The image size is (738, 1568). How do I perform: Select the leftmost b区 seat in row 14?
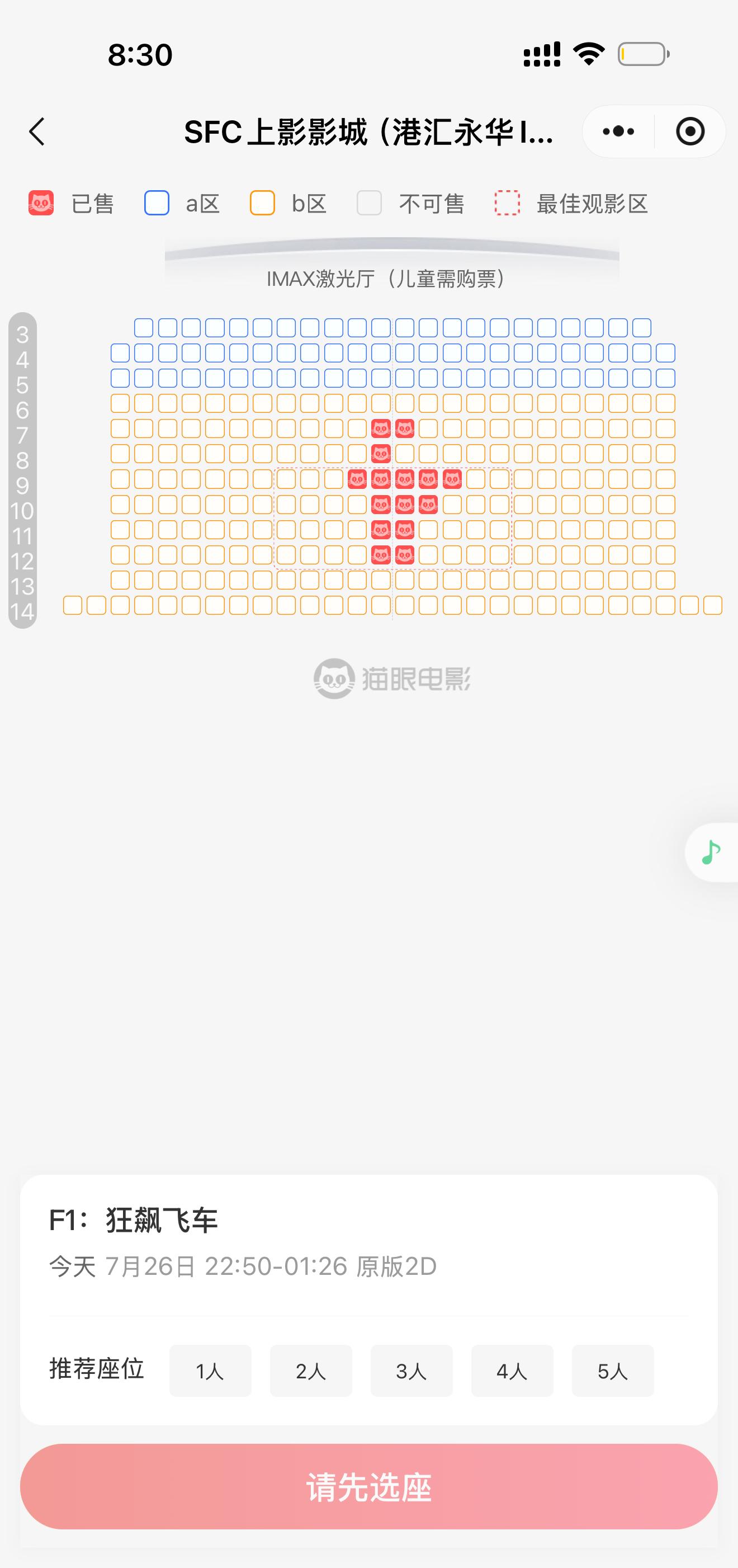[72, 606]
